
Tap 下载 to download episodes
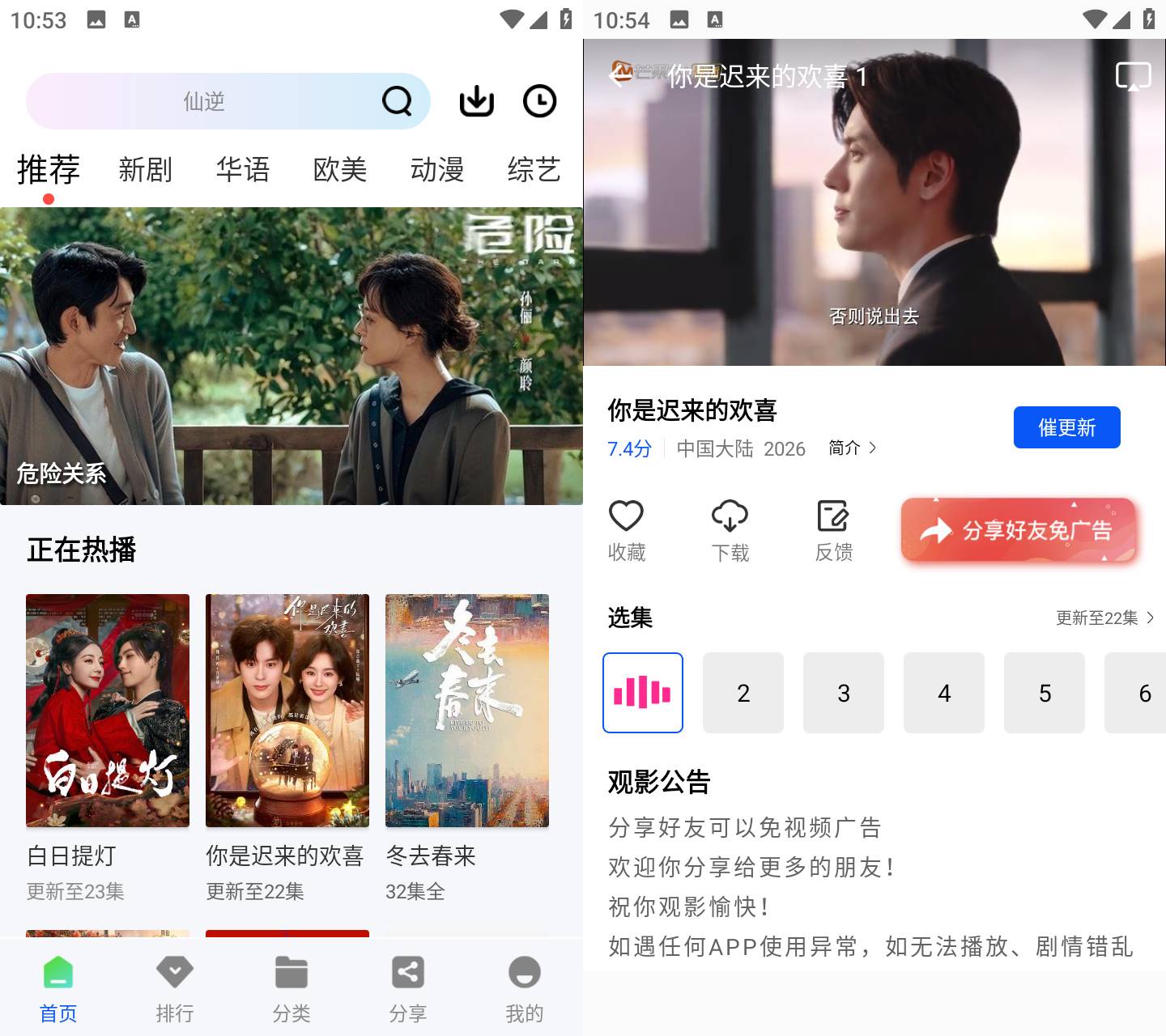pos(730,530)
